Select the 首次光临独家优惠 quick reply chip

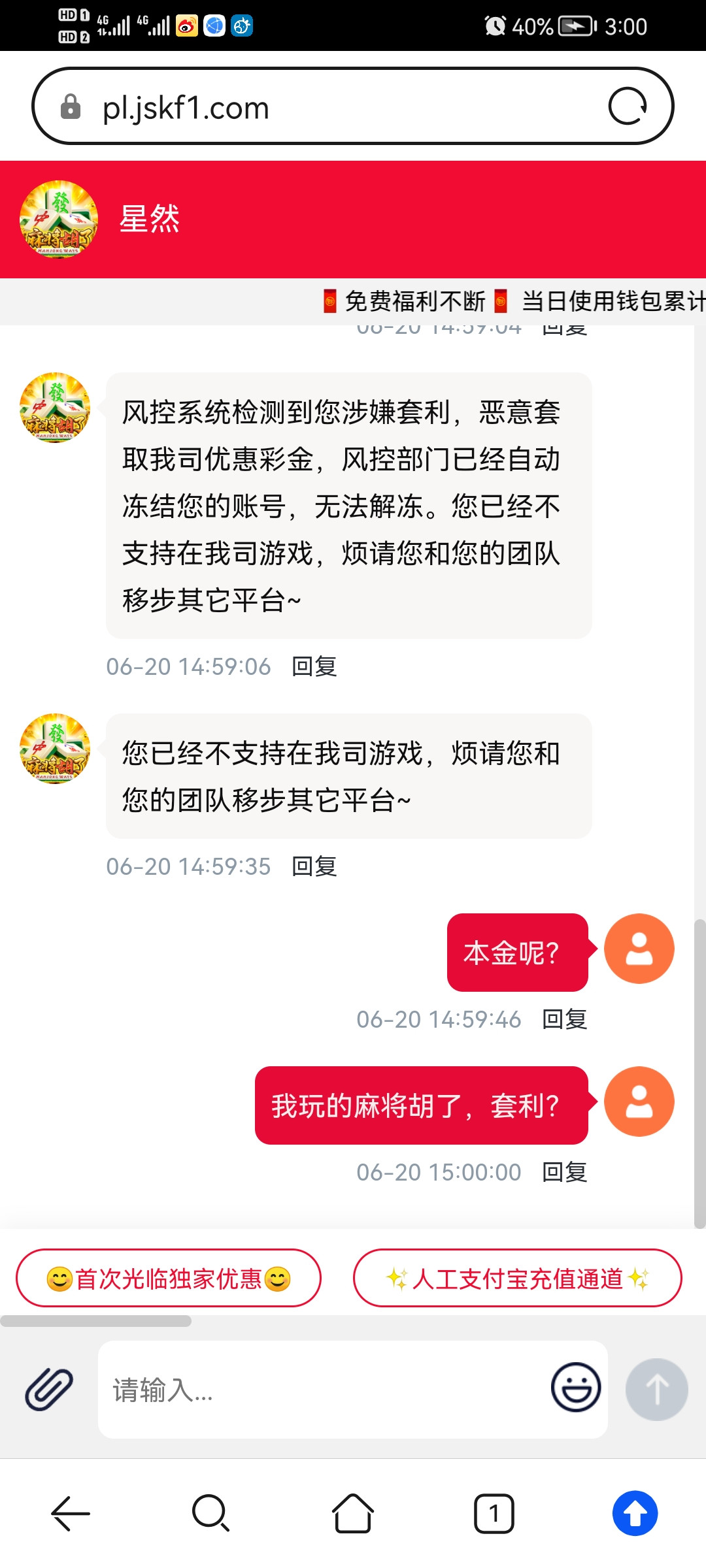pyautogui.click(x=169, y=1279)
